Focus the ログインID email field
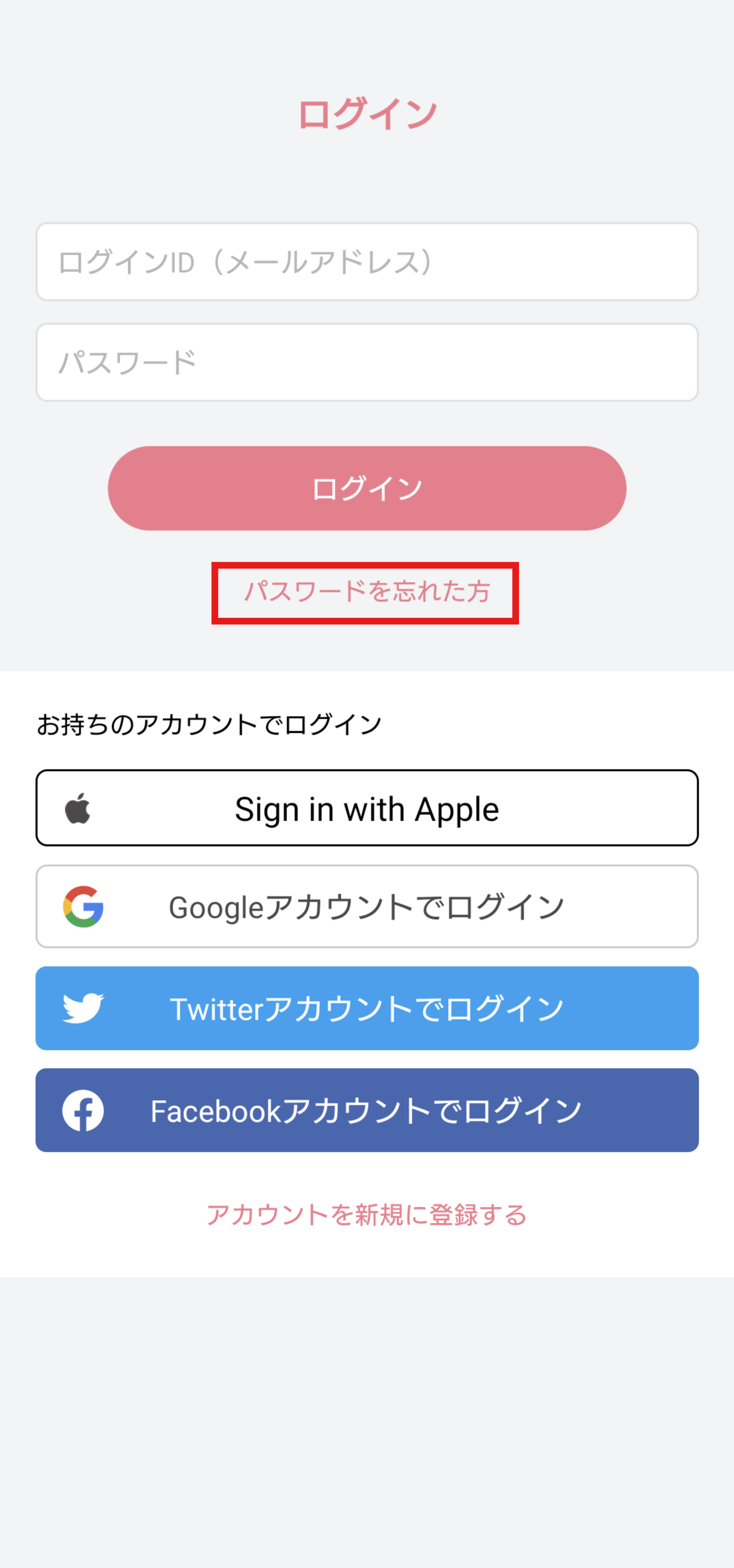The image size is (734, 1568). pos(366,262)
